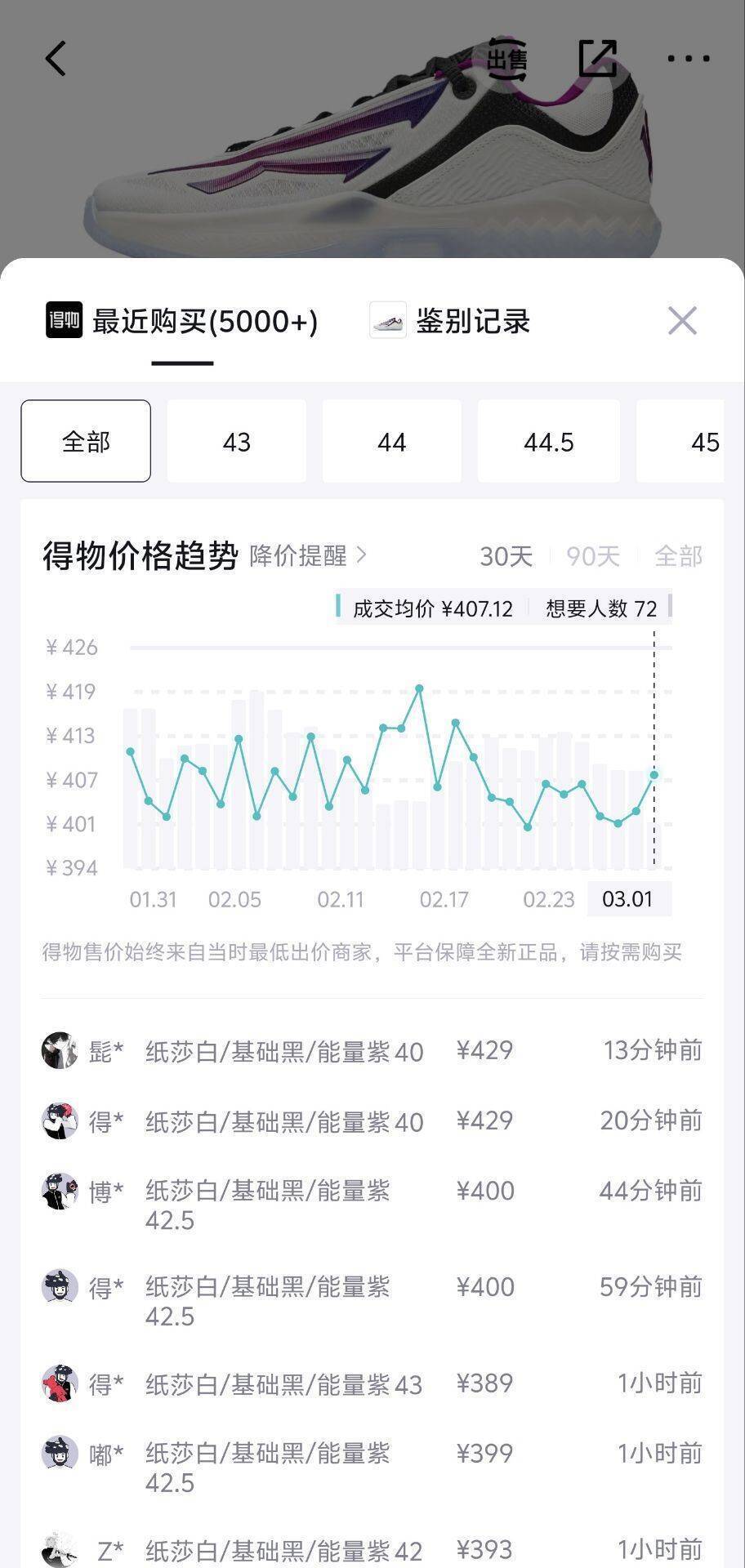
Task: Filter by size 43
Action: tap(237, 442)
